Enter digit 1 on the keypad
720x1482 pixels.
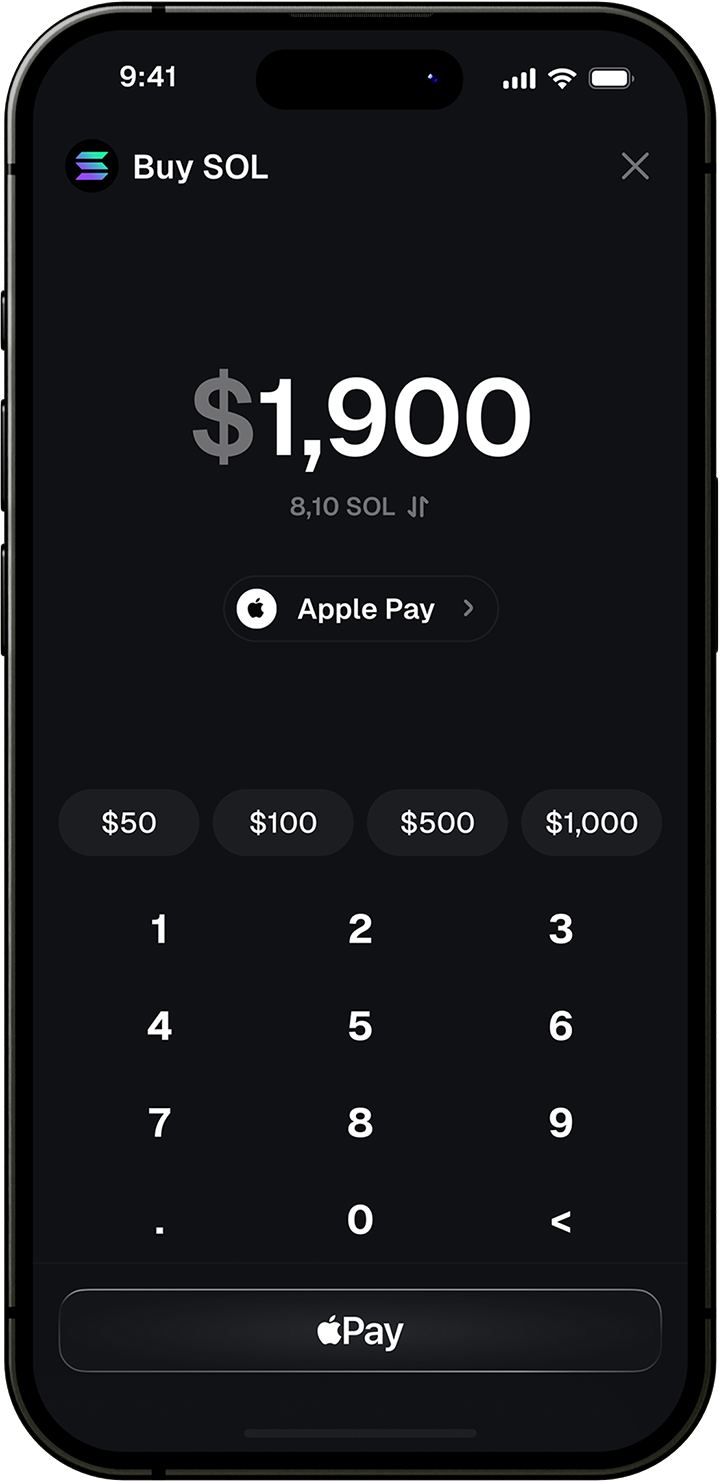pos(159,929)
